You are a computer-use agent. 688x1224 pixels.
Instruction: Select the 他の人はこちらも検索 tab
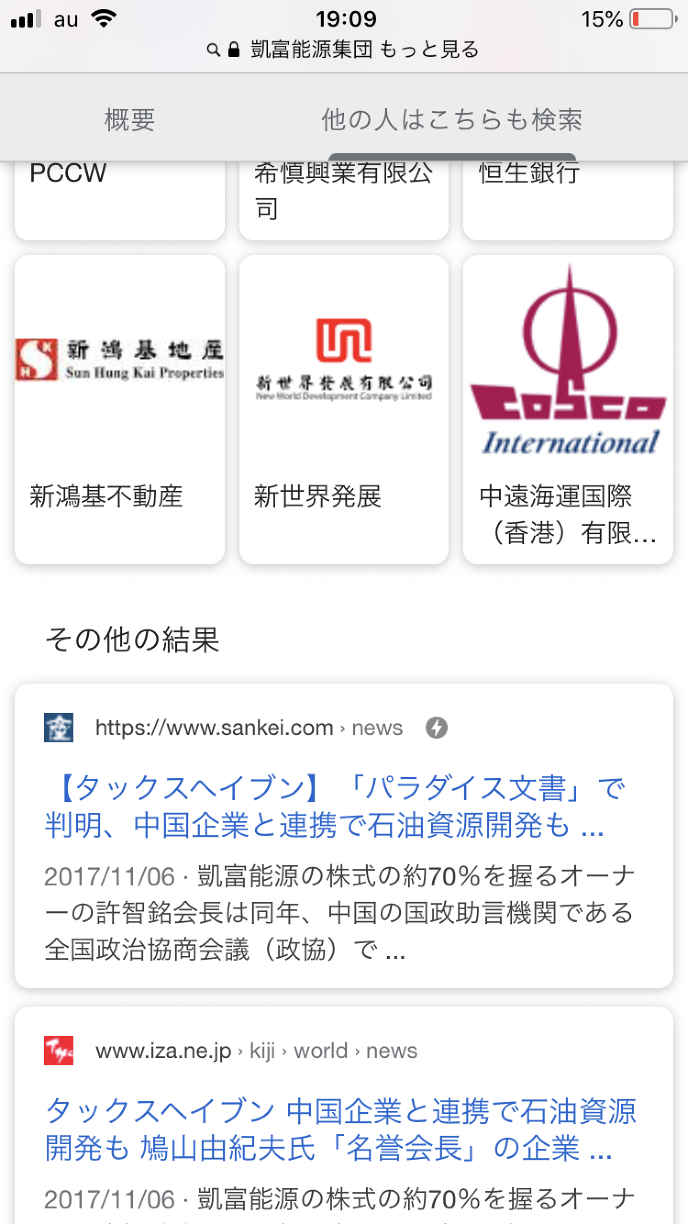[451, 120]
